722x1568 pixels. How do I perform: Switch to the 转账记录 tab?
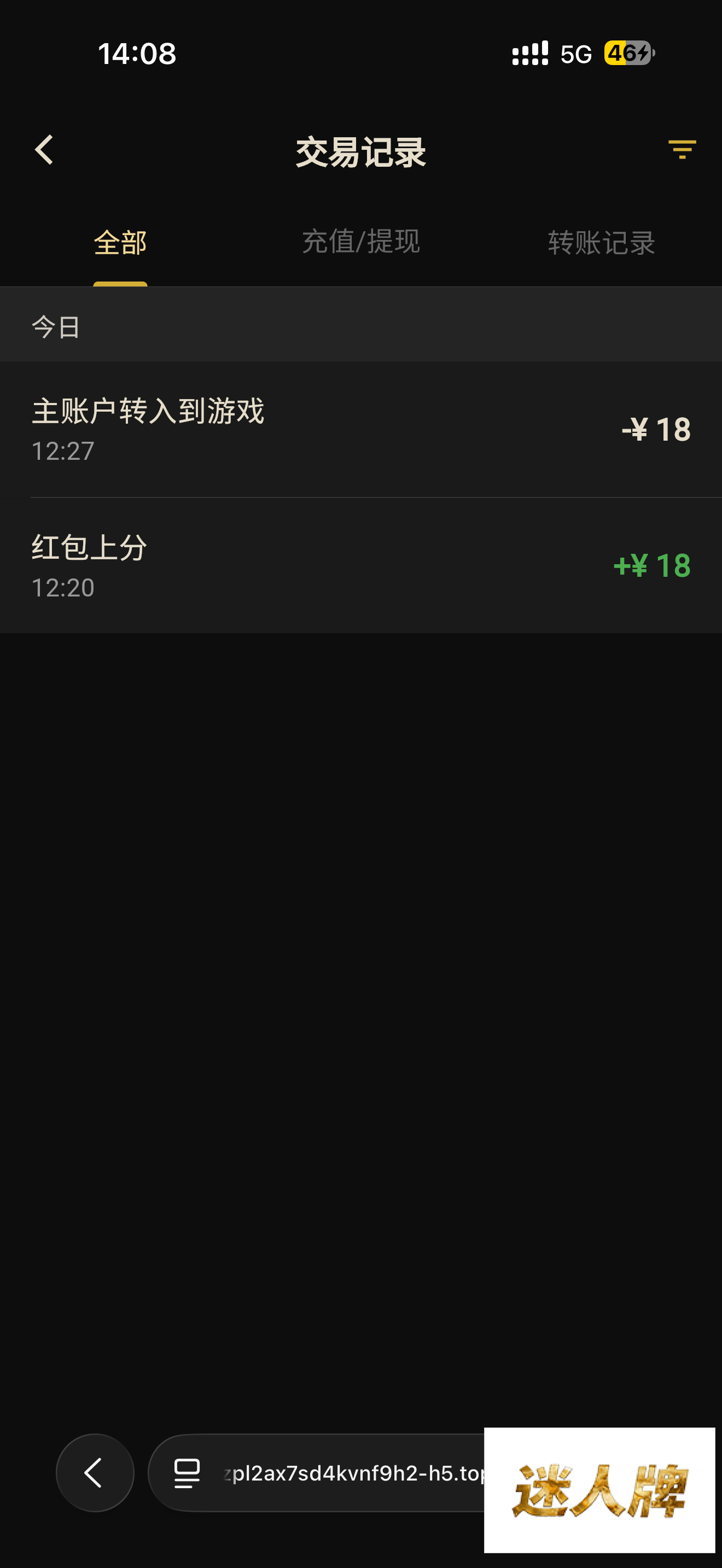pyautogui.click(x=602, y=243)
